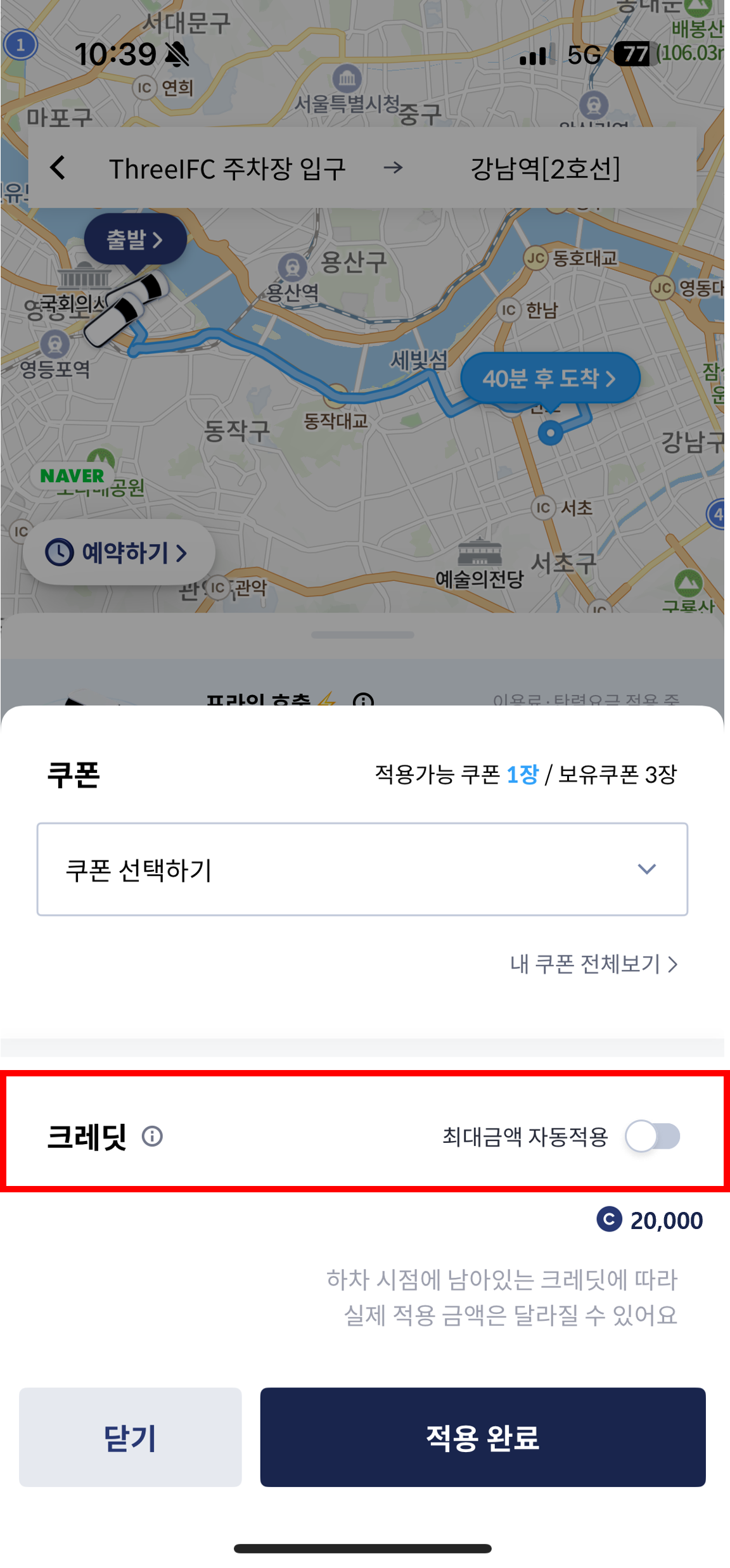Open the 40분 후 도착 bubble

point(549,378)
